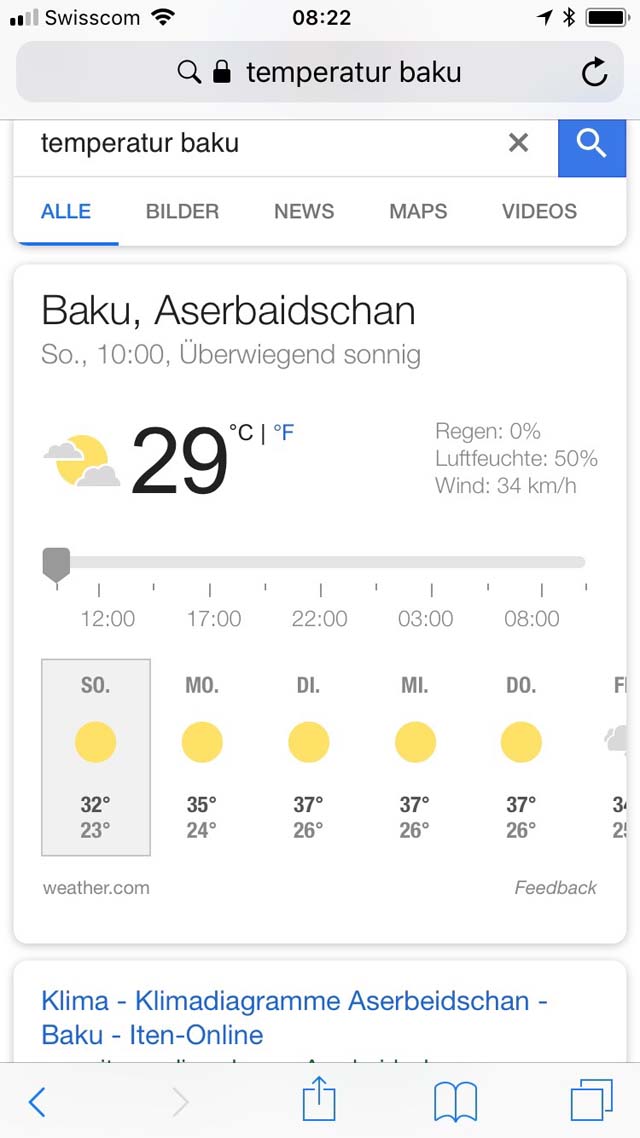Switch temperature unit to °F

click(284, 433)
